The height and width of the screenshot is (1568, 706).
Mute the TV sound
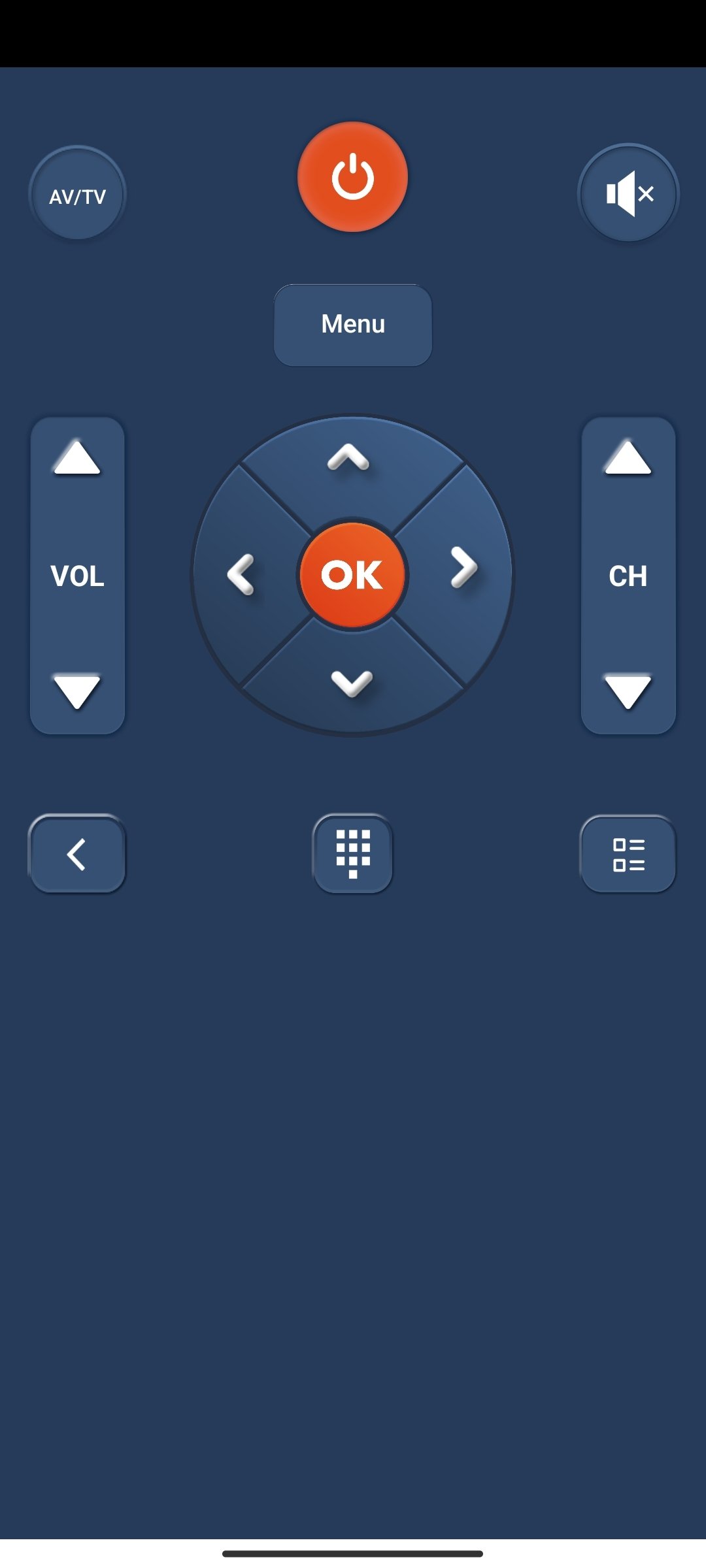pos(628,194)
